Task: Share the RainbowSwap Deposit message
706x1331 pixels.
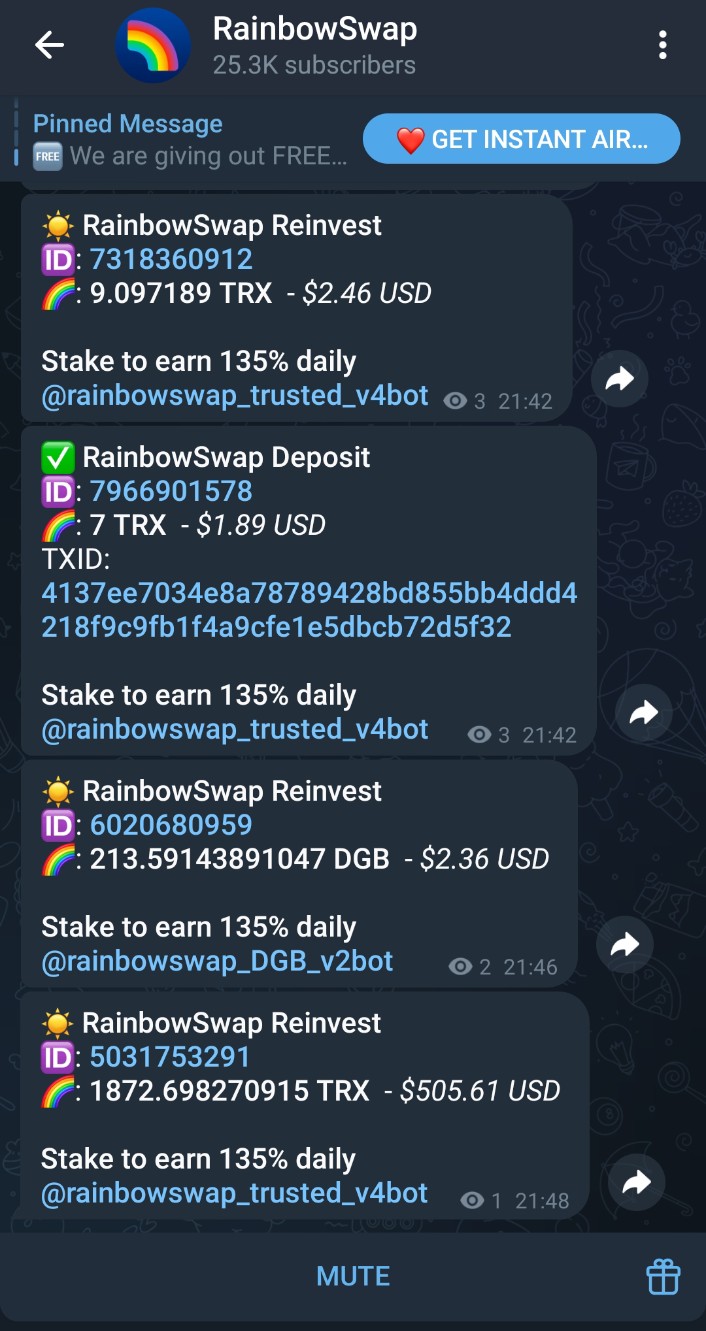Action: click(644, 712)
